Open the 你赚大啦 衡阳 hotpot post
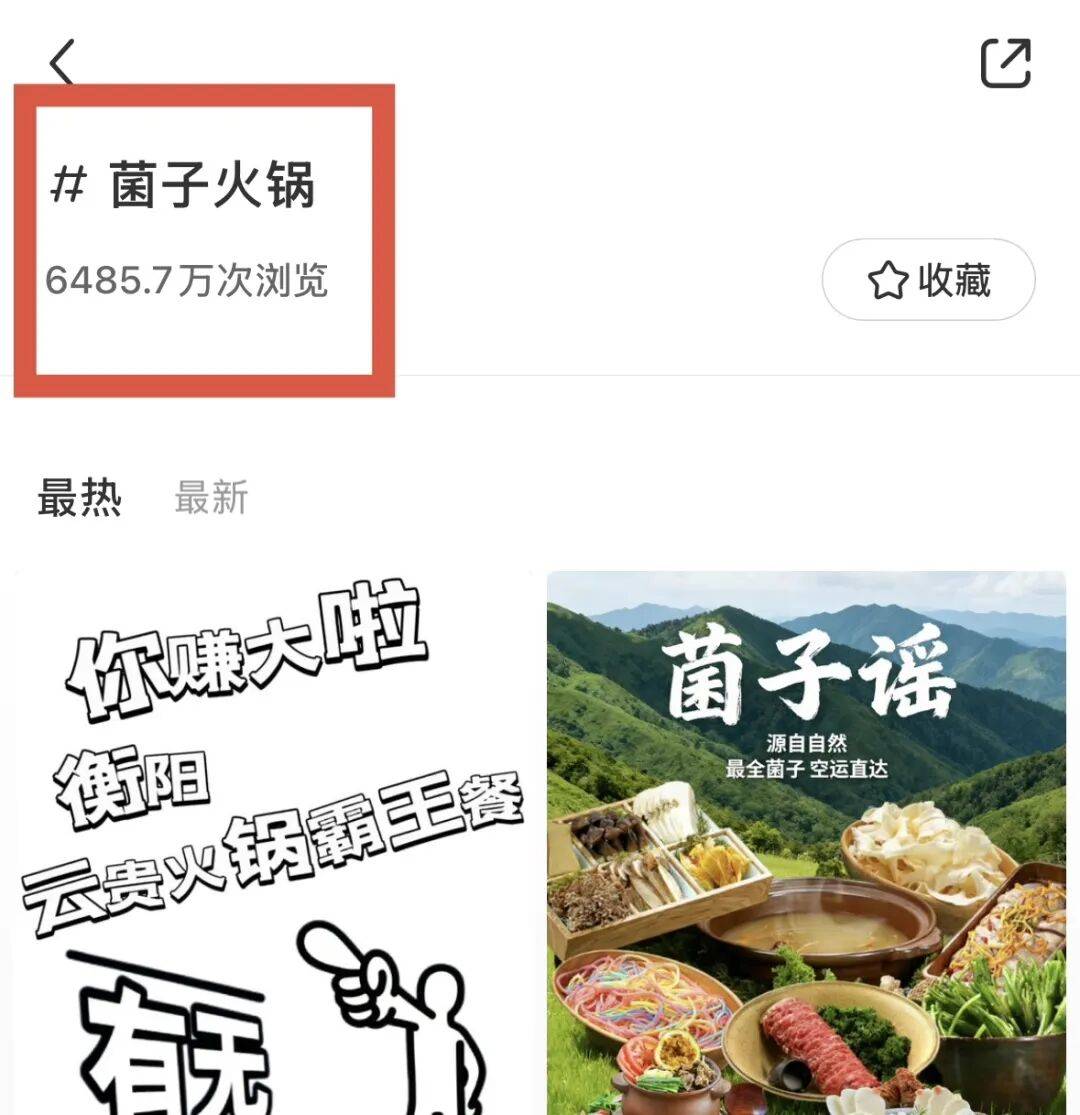 pyautogui.click(x=272, y=840)
